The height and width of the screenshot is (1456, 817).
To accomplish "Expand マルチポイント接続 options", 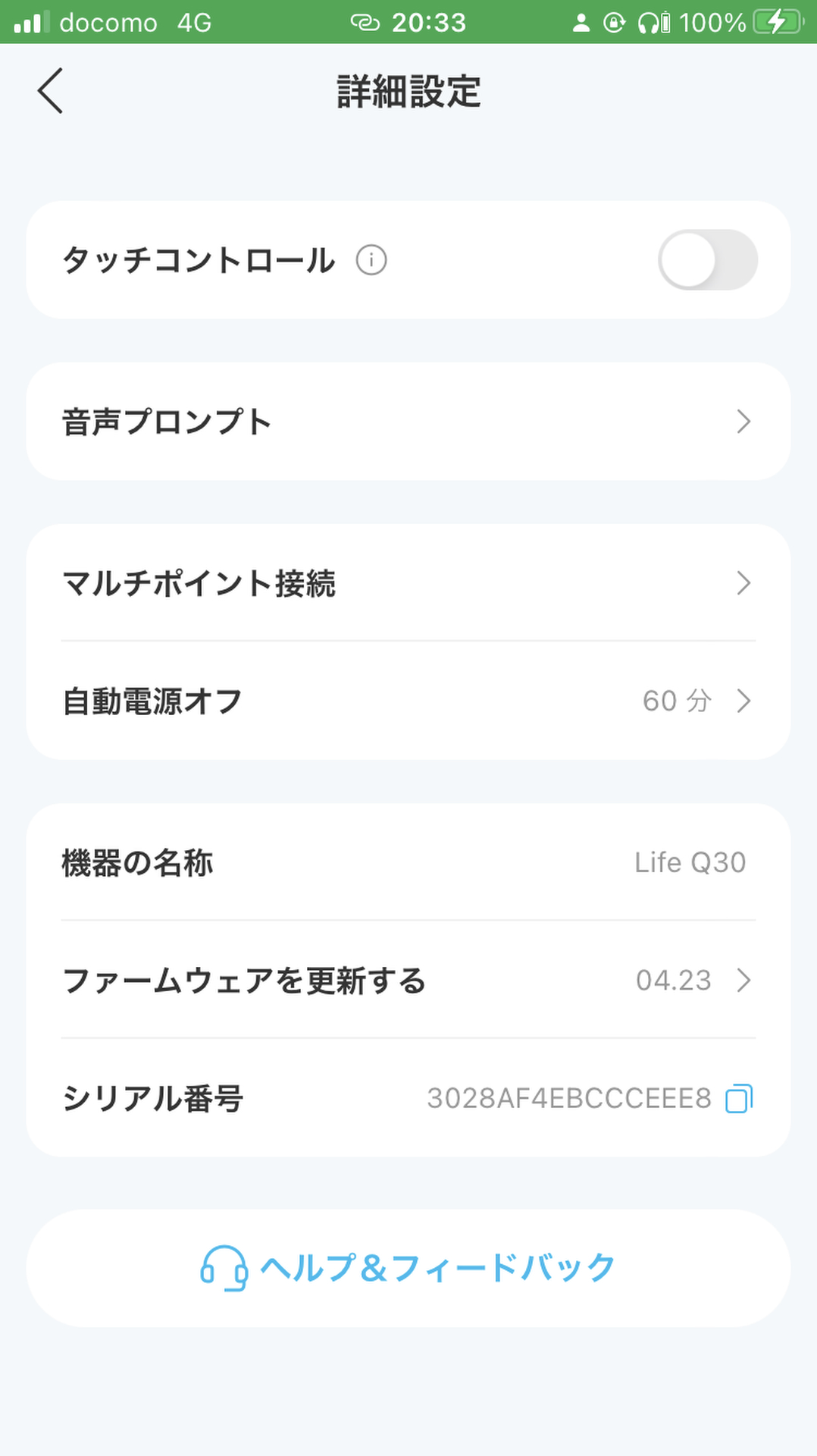I will 743,584.
